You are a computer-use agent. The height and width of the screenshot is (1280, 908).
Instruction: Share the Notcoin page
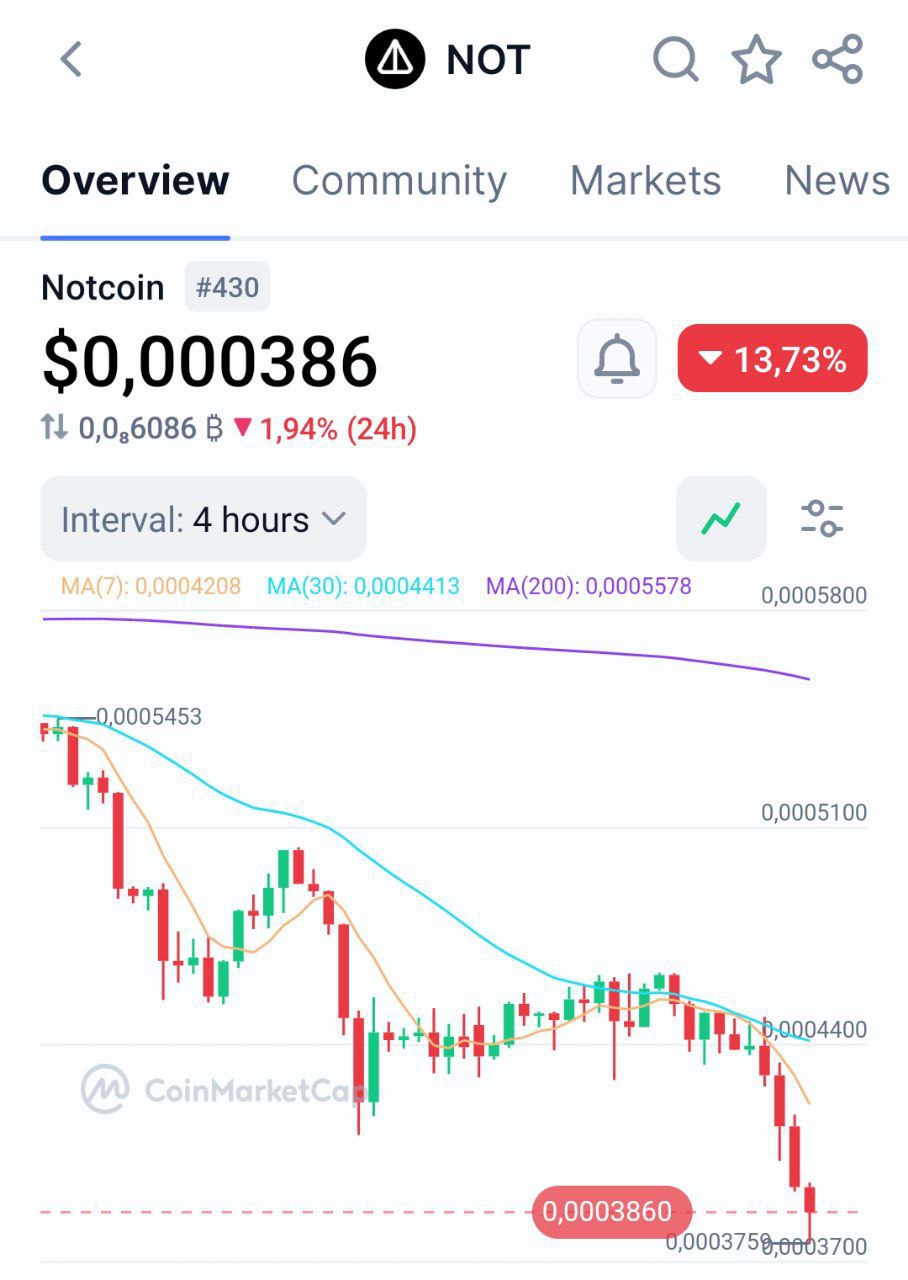[x=837, y=60]
